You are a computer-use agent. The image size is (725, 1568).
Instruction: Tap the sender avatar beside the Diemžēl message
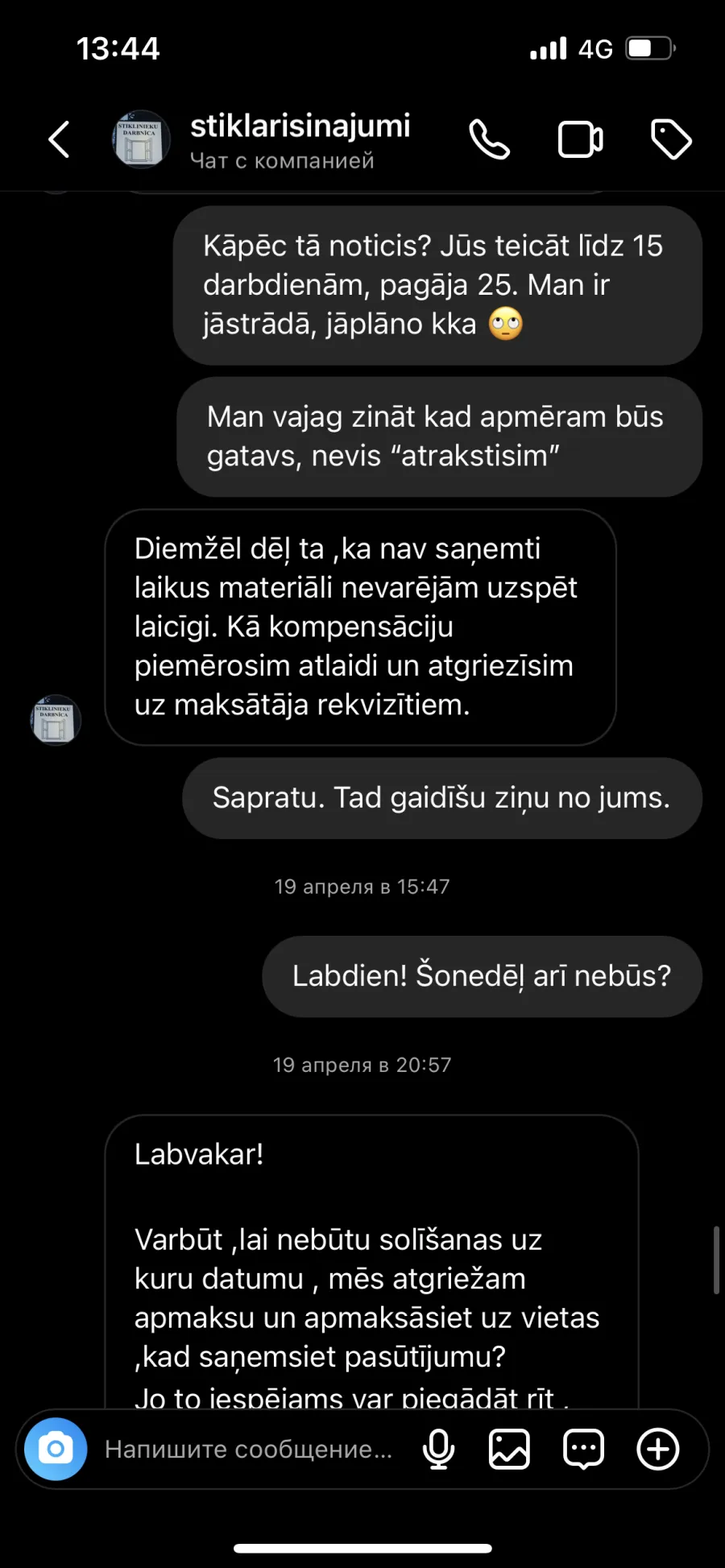(56, 720)
